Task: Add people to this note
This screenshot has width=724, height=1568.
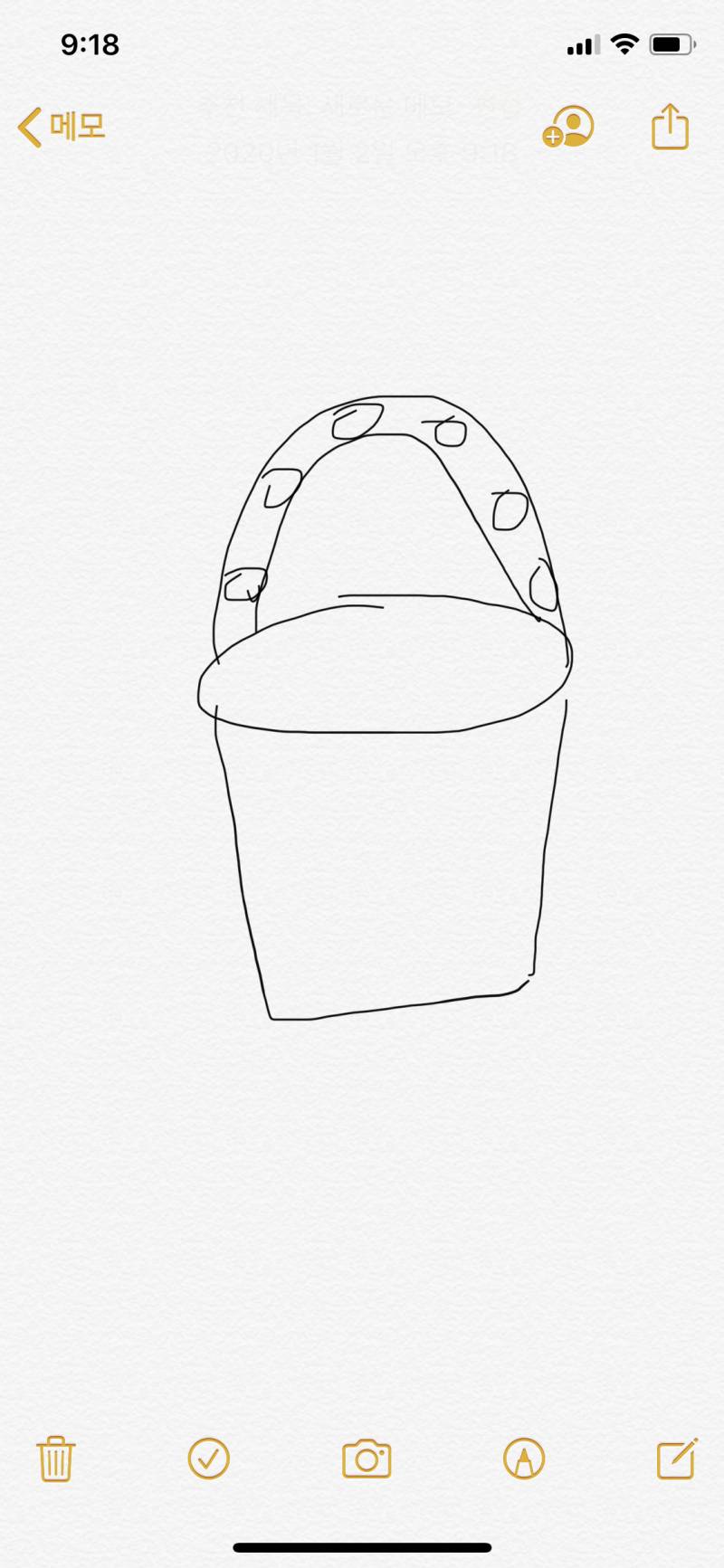Action: 568,127
